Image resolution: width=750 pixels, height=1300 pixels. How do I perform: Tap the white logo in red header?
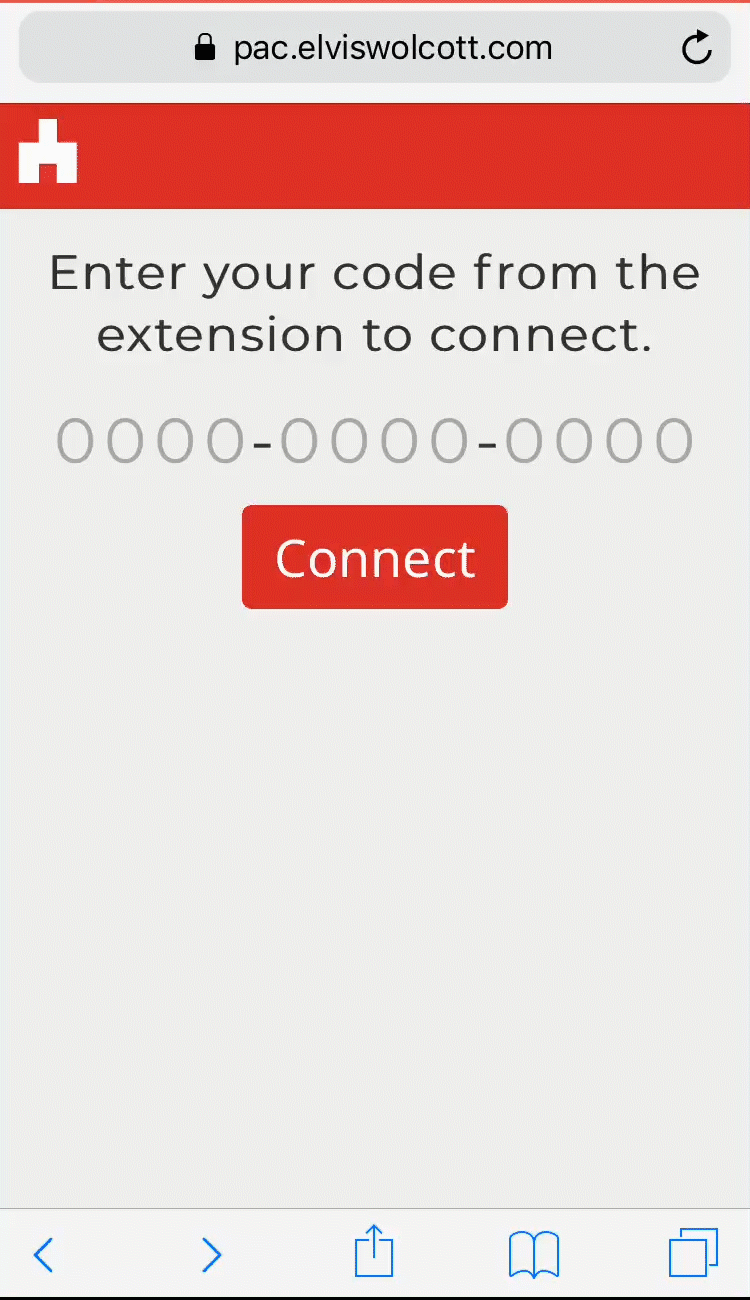[x=48, y=151]
